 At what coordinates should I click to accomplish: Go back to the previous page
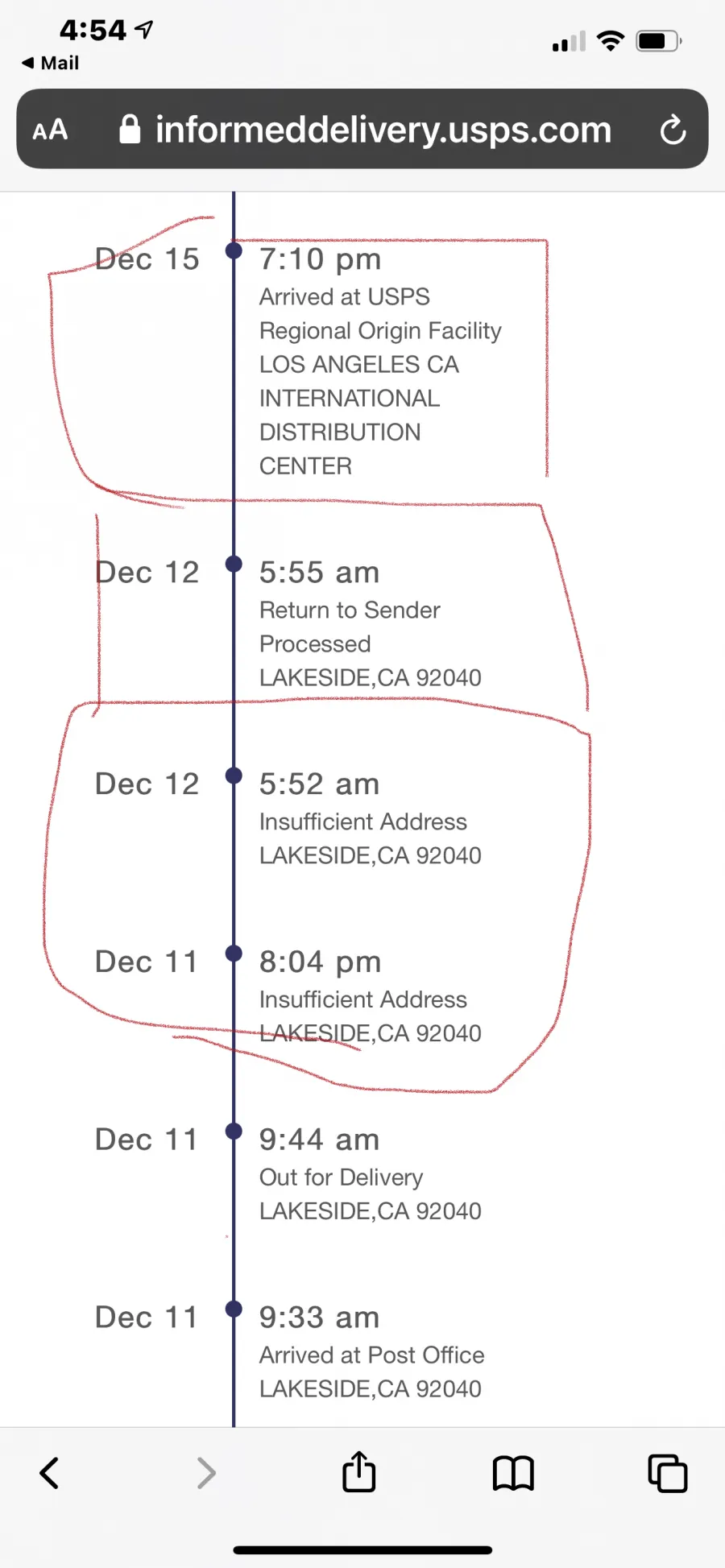[49, 1473]
